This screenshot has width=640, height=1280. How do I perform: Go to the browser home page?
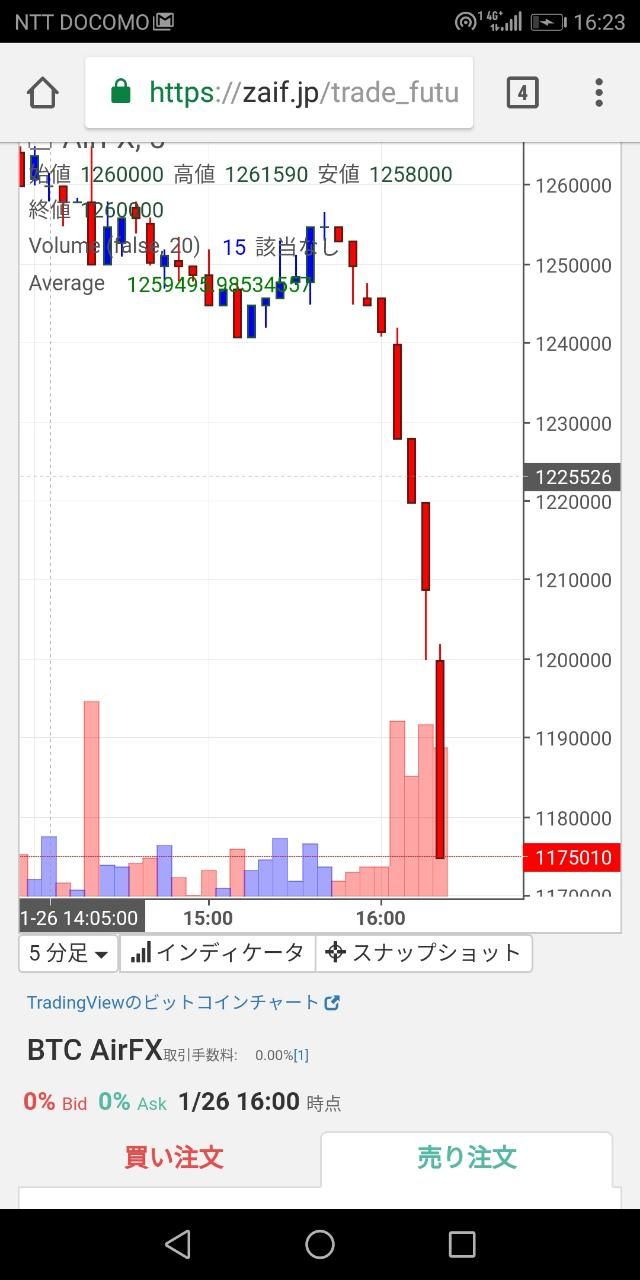(x=43, y=93)
